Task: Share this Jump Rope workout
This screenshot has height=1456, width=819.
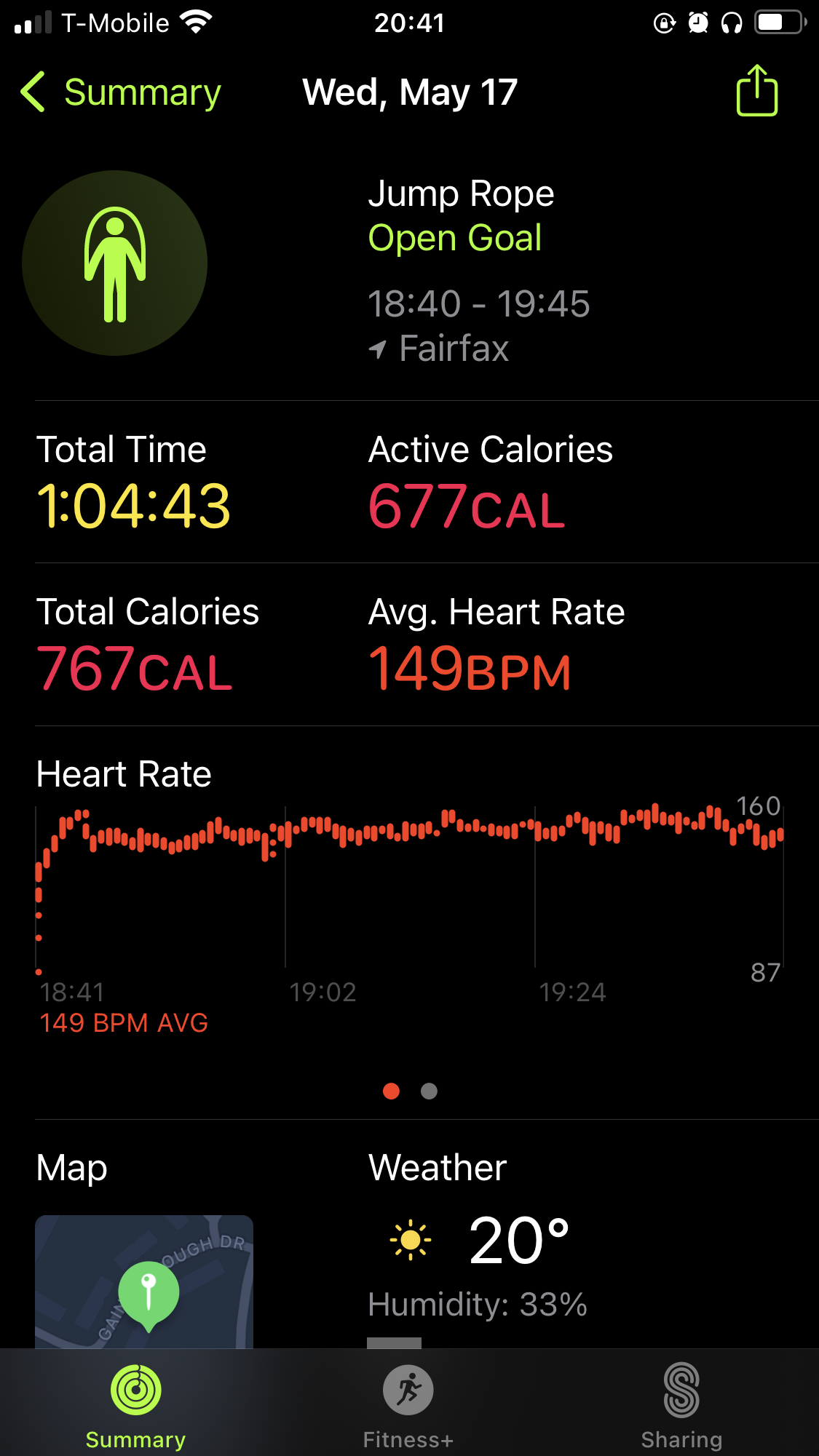Action: (x=757, y=90)
